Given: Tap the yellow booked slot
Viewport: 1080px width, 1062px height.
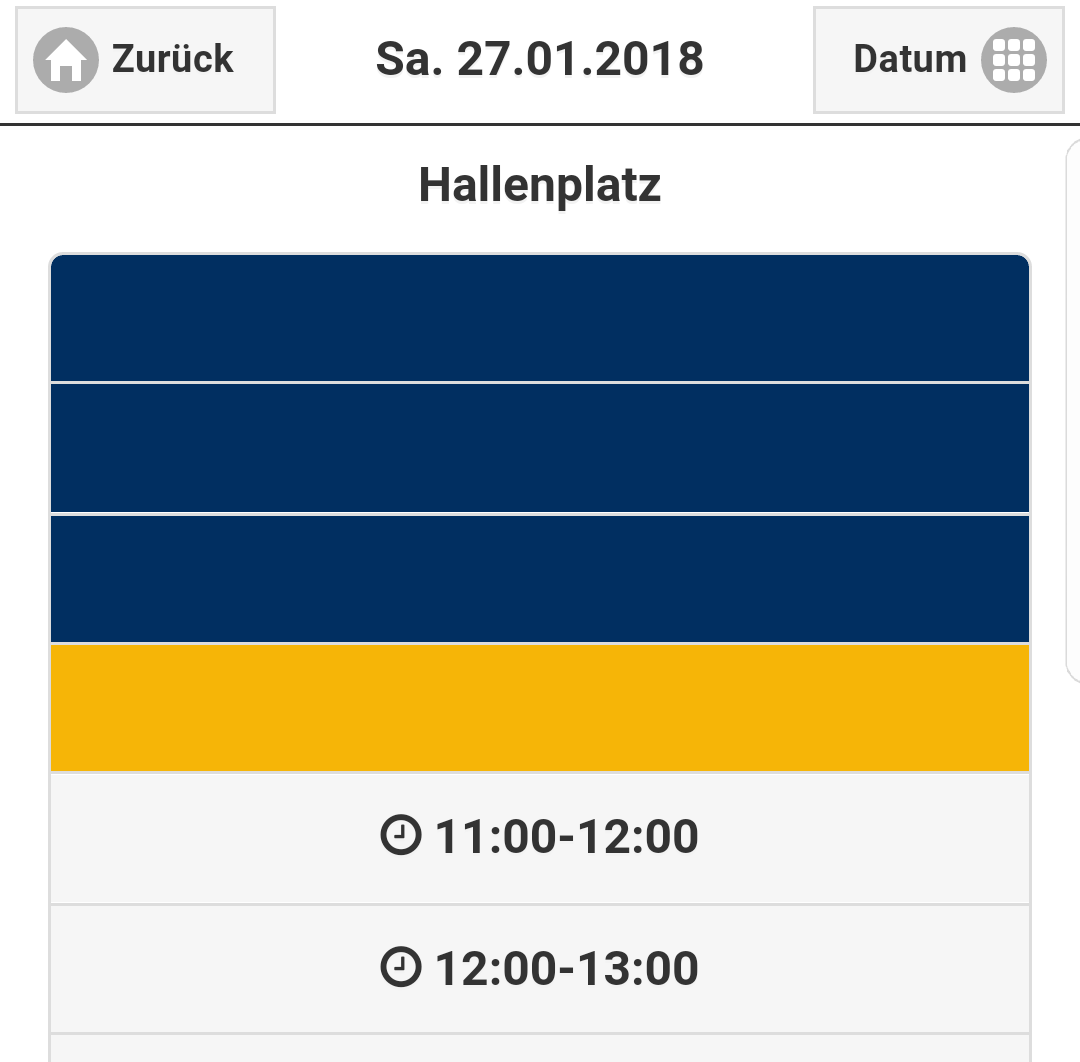Looking at the screenshot, I should (x=540, y=708).
